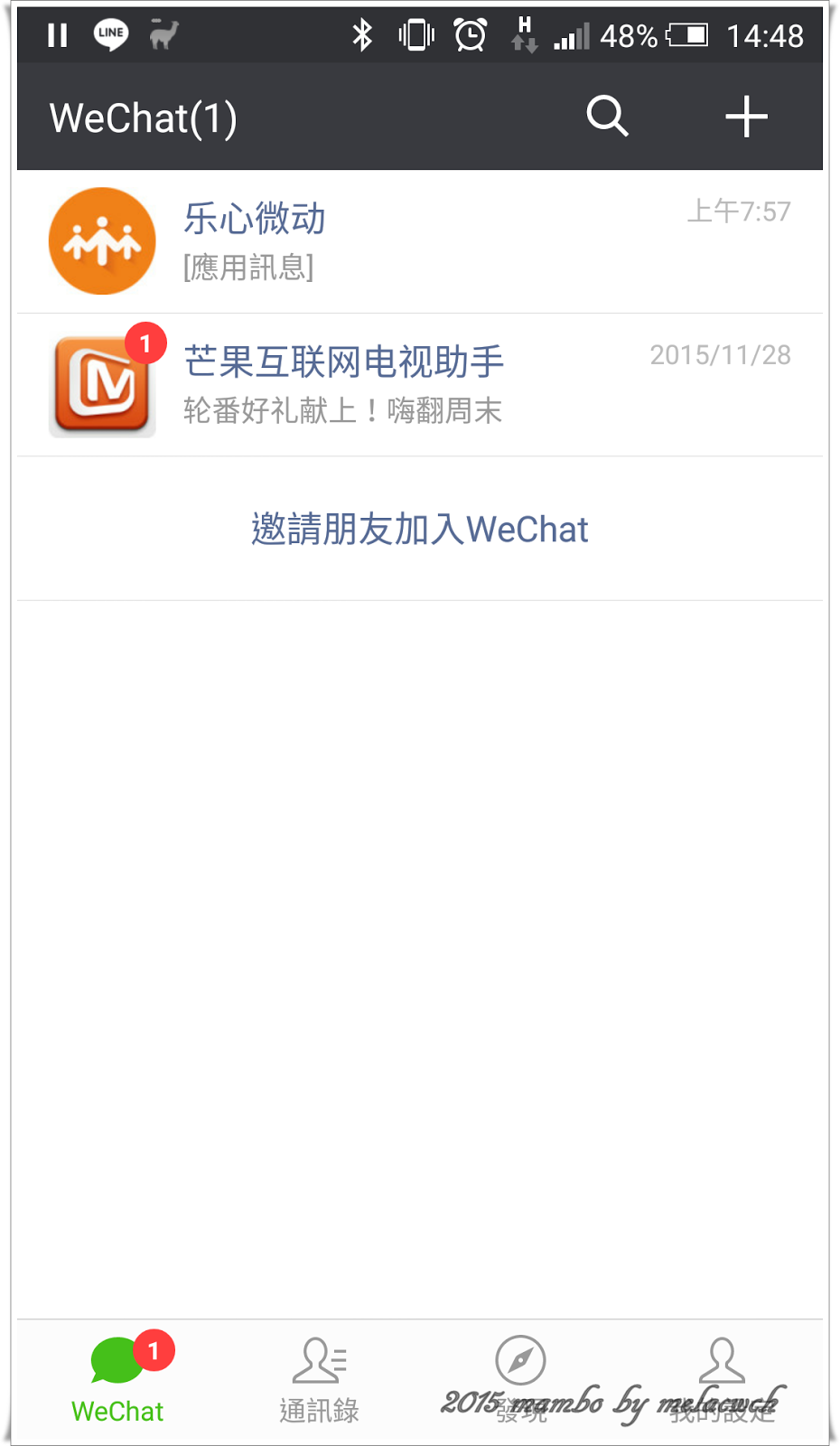
Task: Switch to the 通訊錄 tab
Action: [319, 1381]
